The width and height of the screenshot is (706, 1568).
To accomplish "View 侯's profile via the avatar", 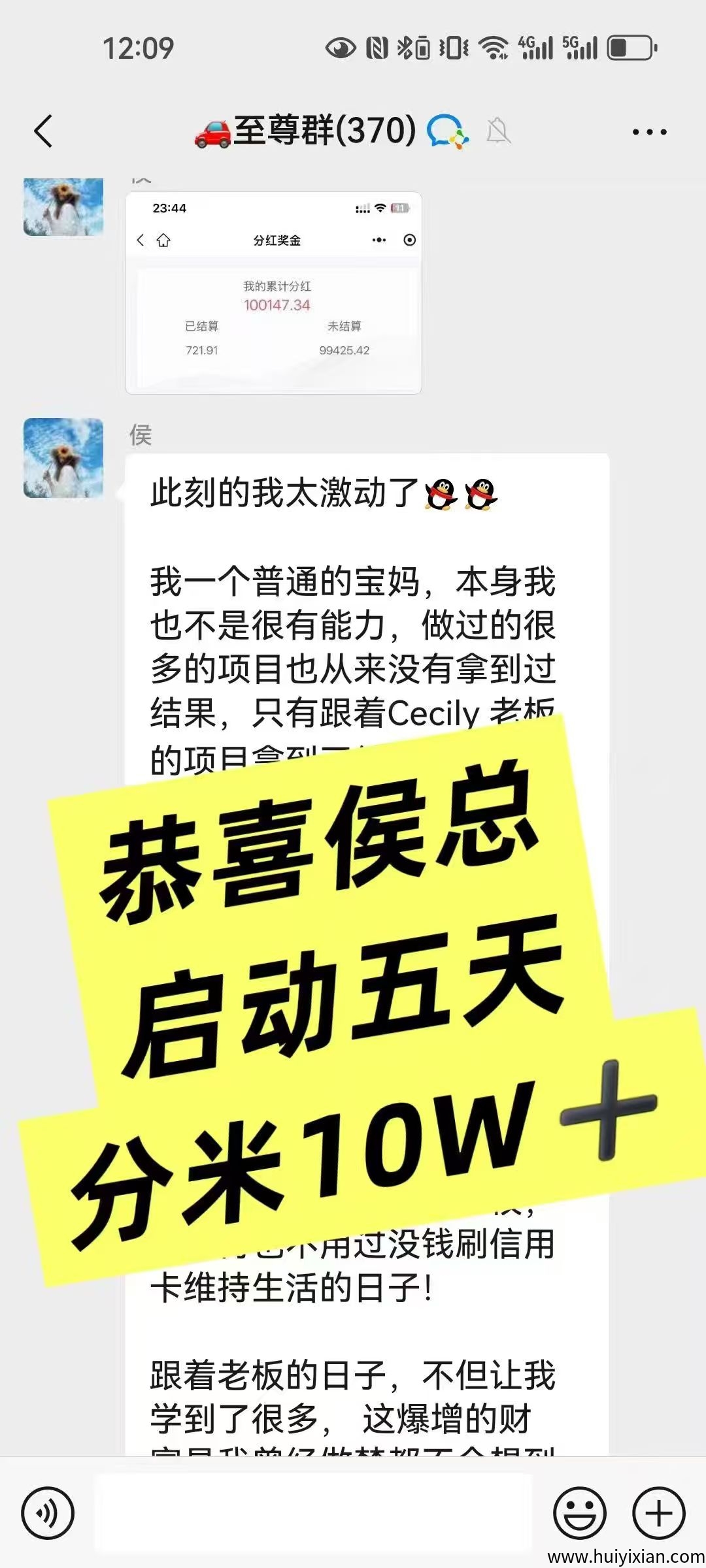I will (63, 458).
